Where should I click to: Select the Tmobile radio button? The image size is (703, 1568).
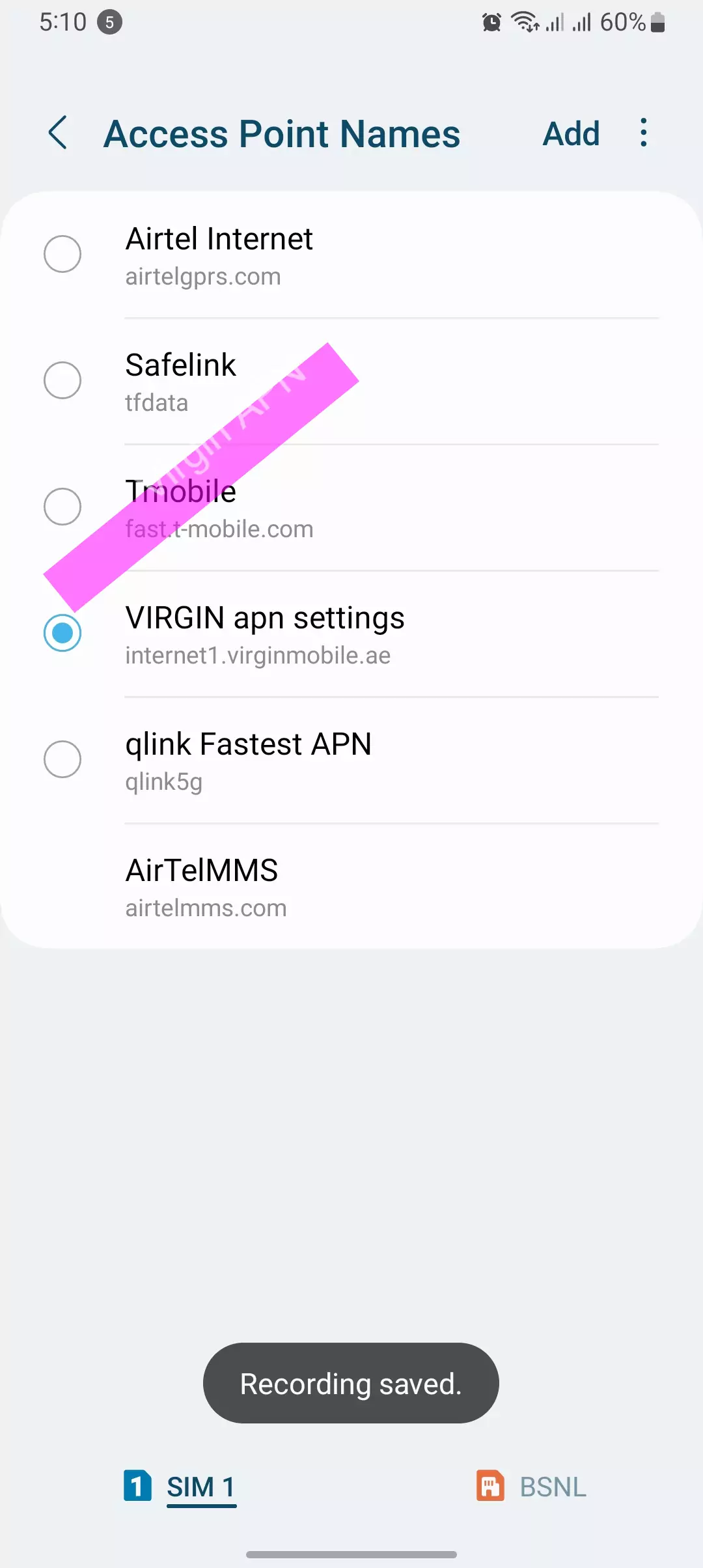pos(62,507)
